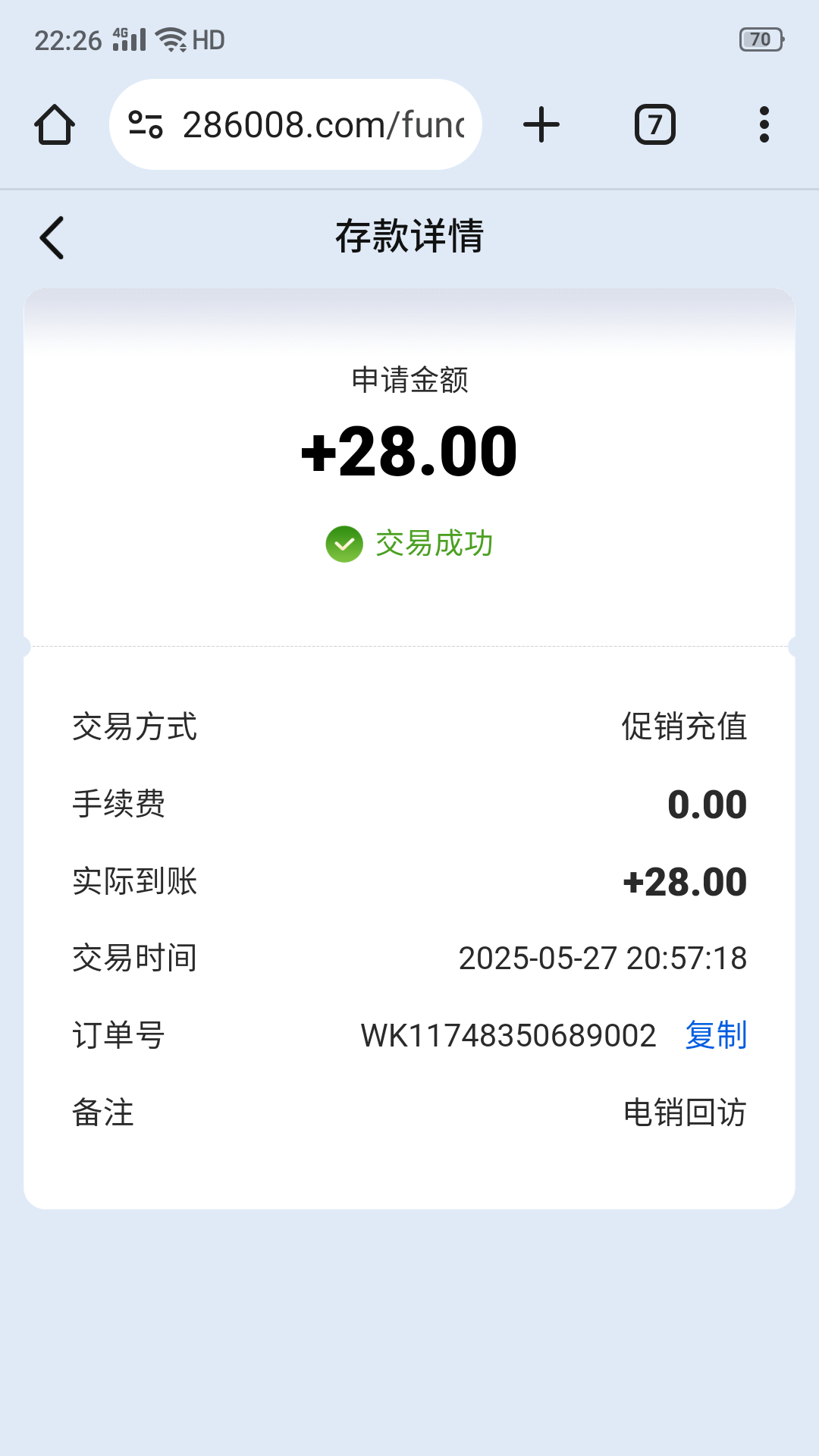Go back from the 存款详情 page

point(52,237)
